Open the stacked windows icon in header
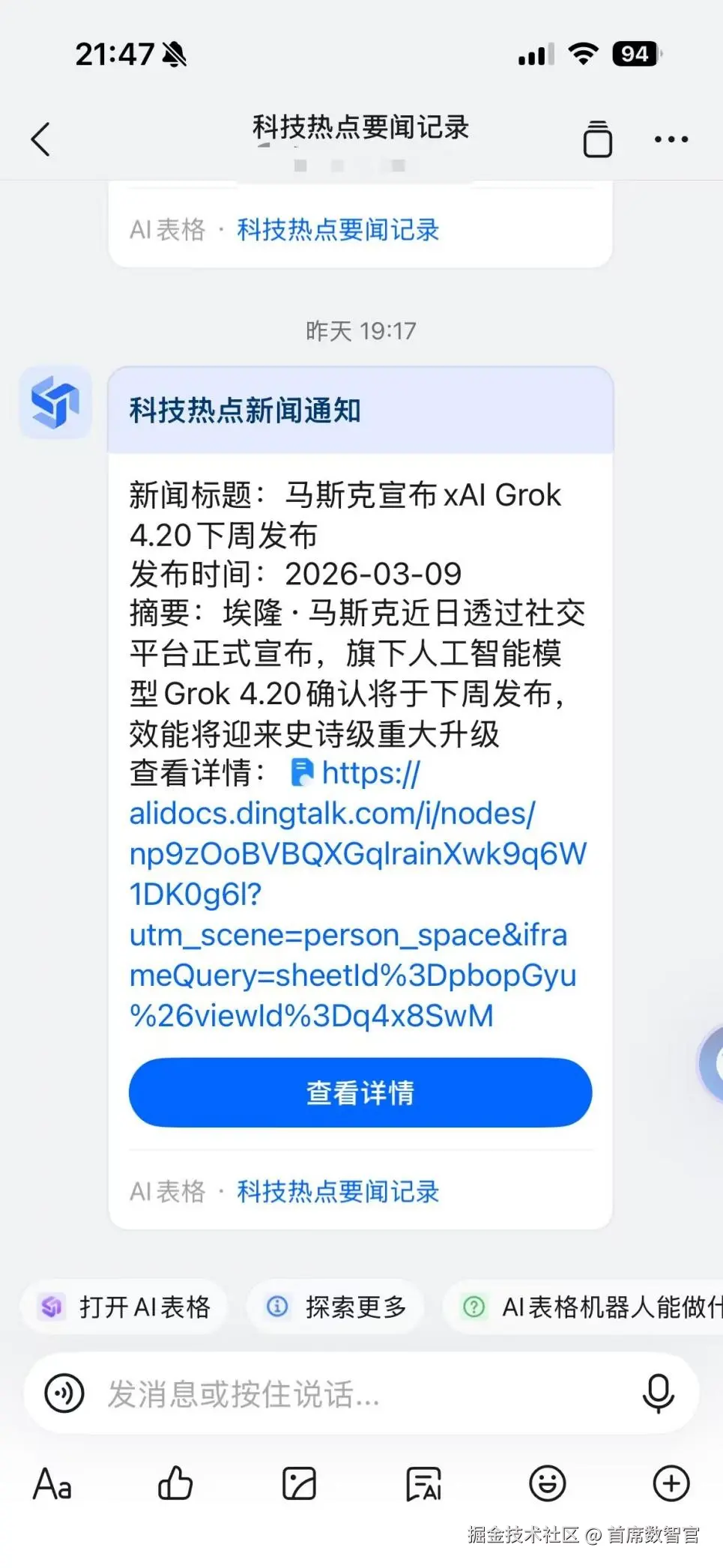 tap(597, 139)
